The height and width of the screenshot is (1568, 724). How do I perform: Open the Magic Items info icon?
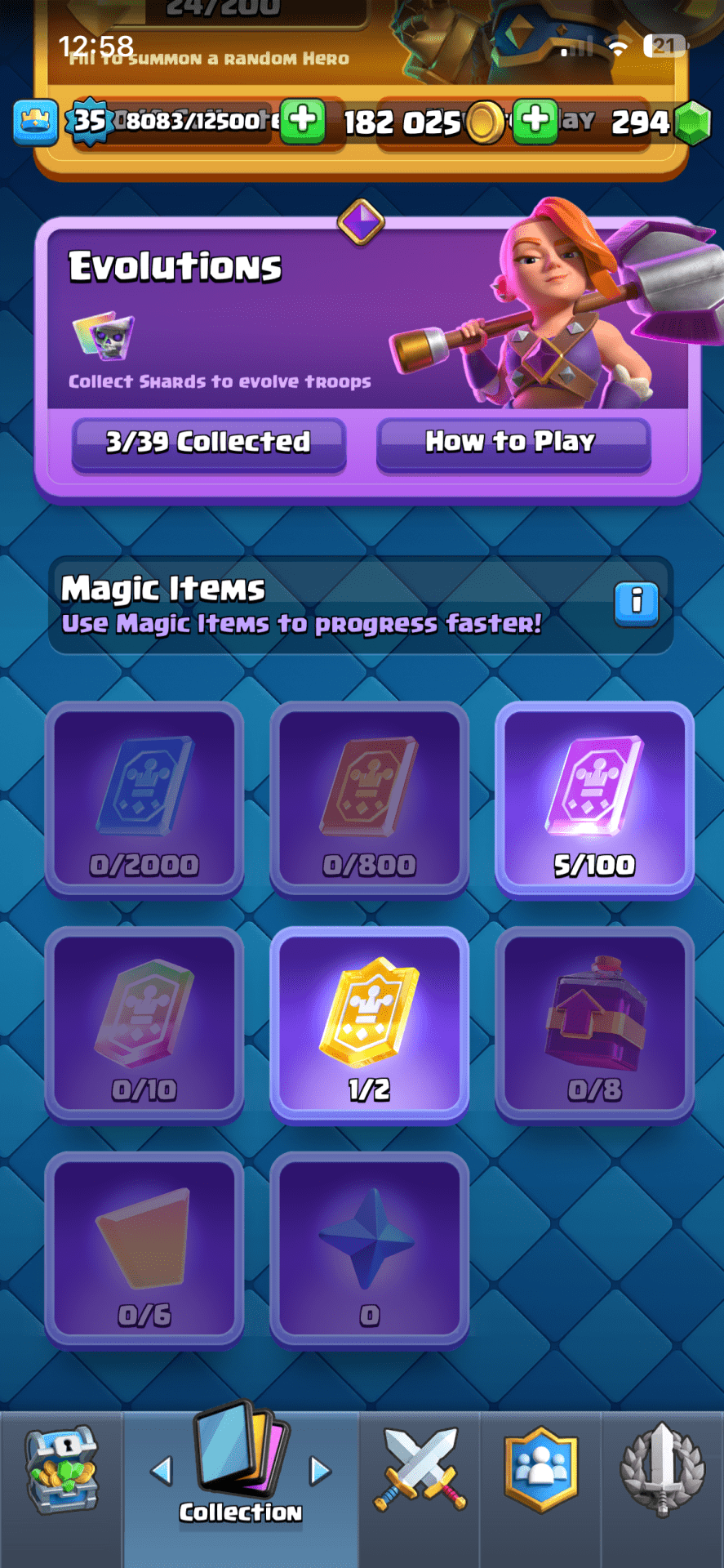pos(636,604)
